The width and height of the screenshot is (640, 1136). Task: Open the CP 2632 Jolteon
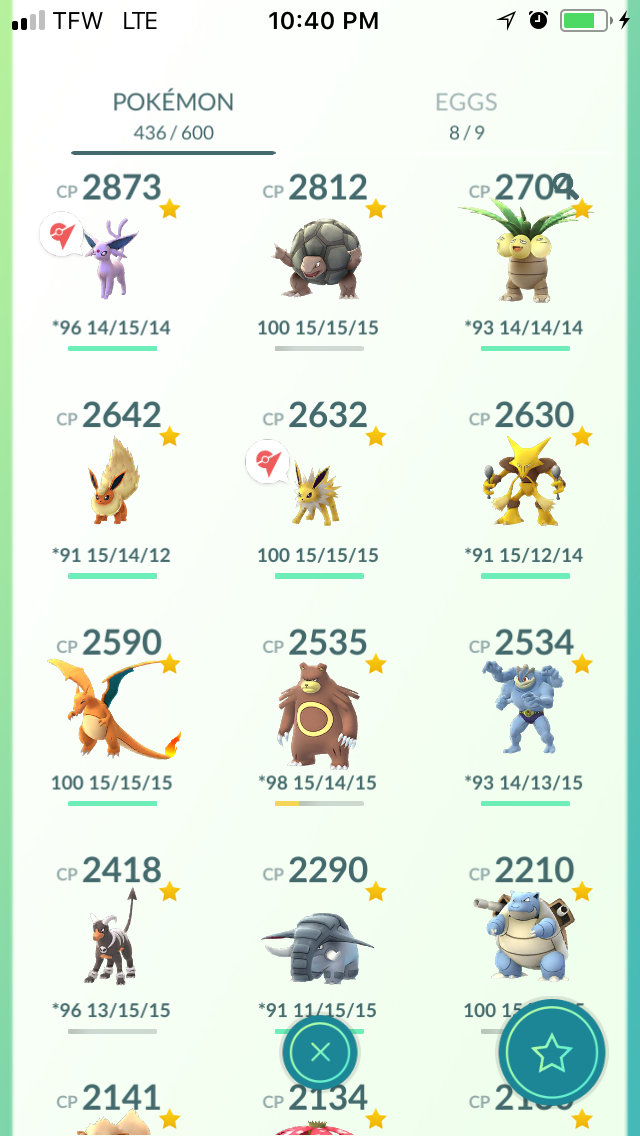319,490
